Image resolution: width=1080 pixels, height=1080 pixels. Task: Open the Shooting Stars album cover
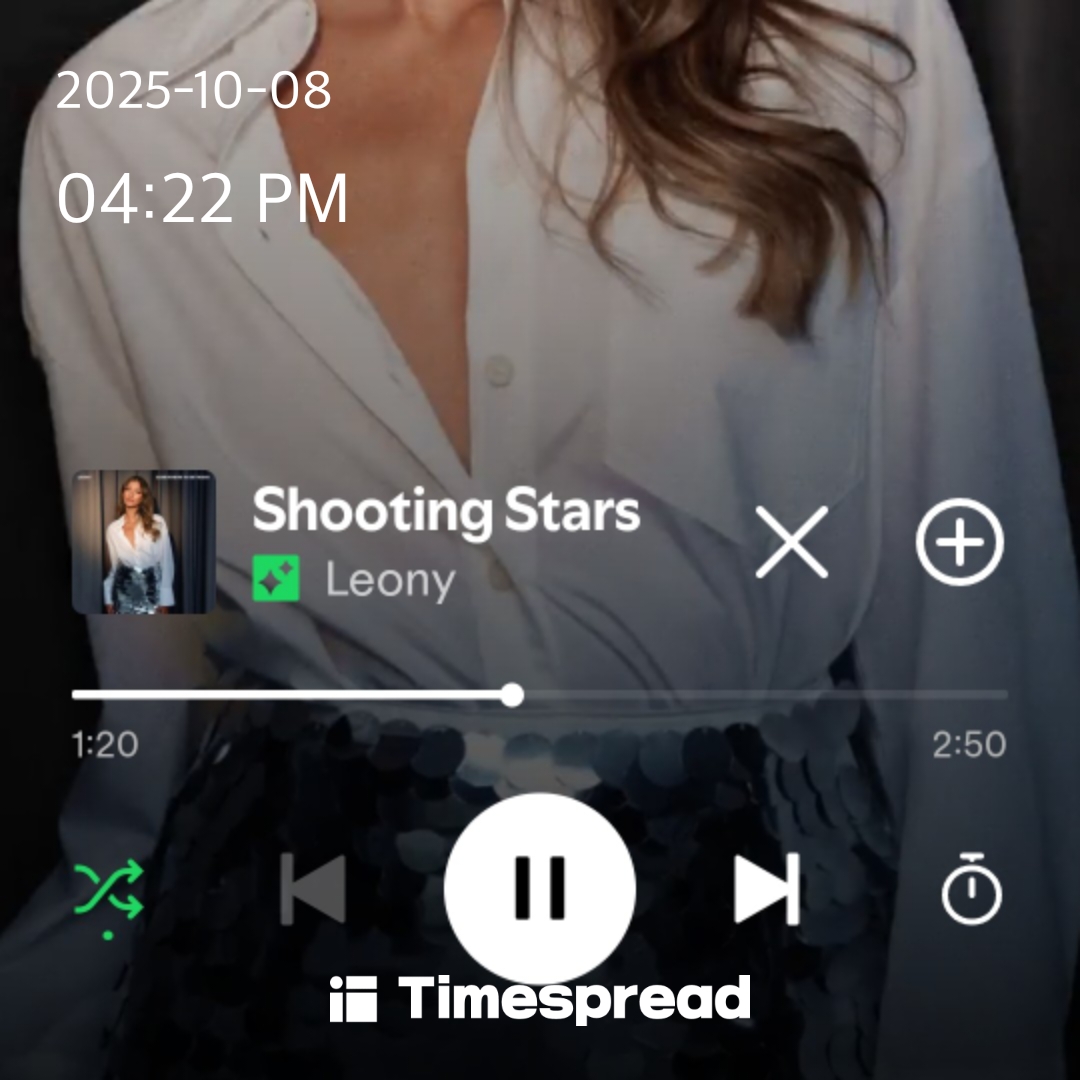tap(144, 541)
